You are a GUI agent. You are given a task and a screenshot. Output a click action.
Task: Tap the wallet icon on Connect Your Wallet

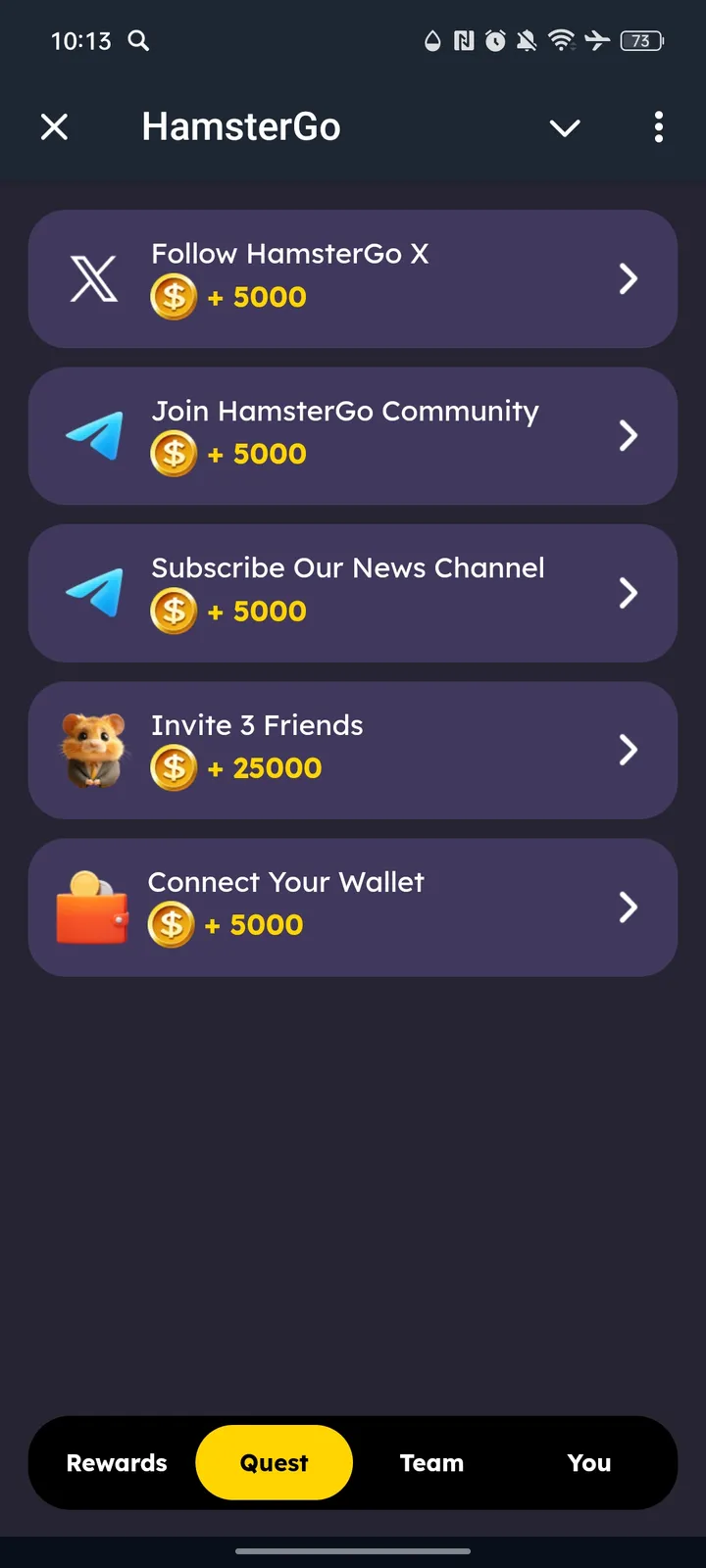click(93, 906)
